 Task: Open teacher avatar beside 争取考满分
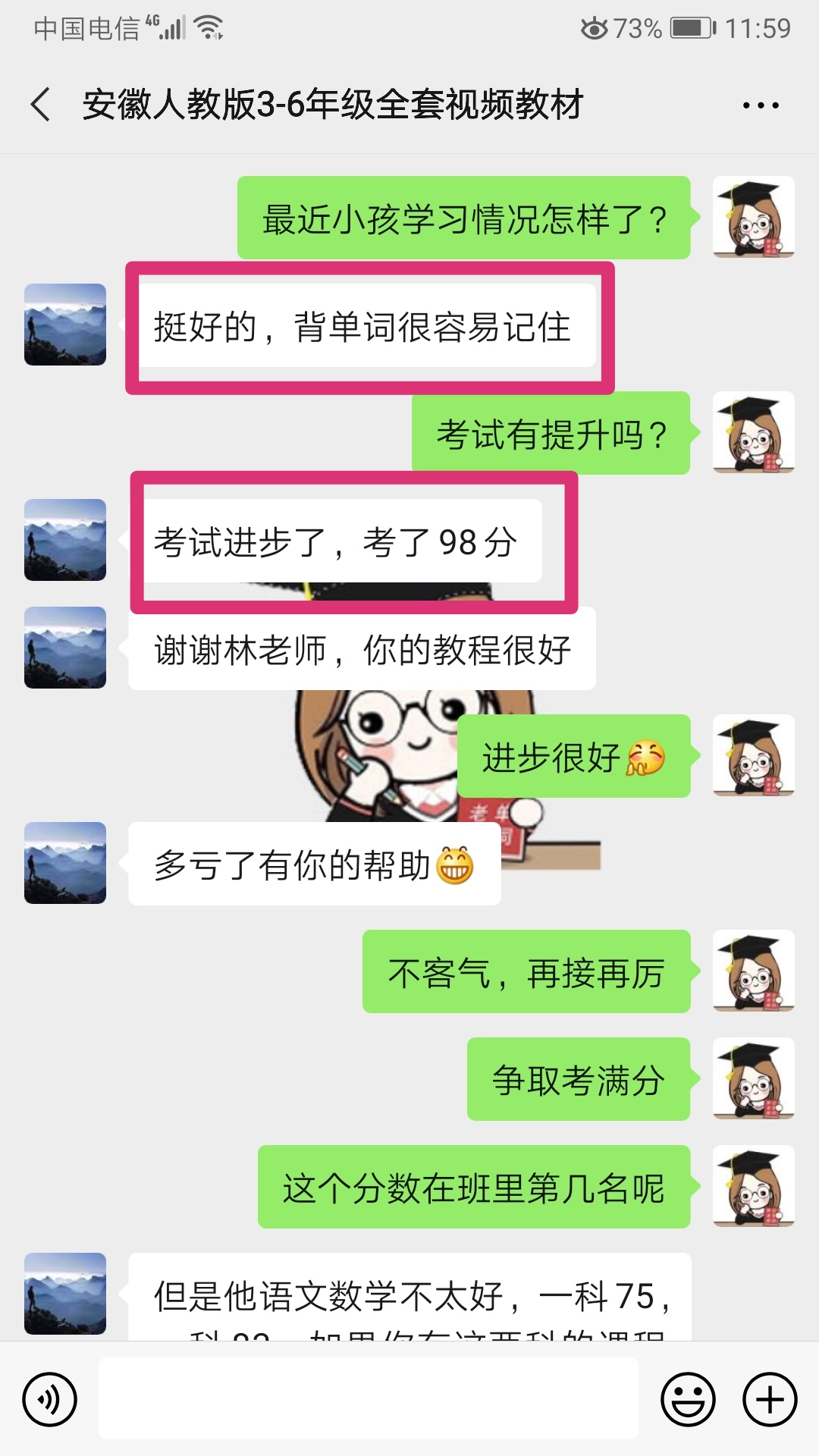click(754, 1078)
